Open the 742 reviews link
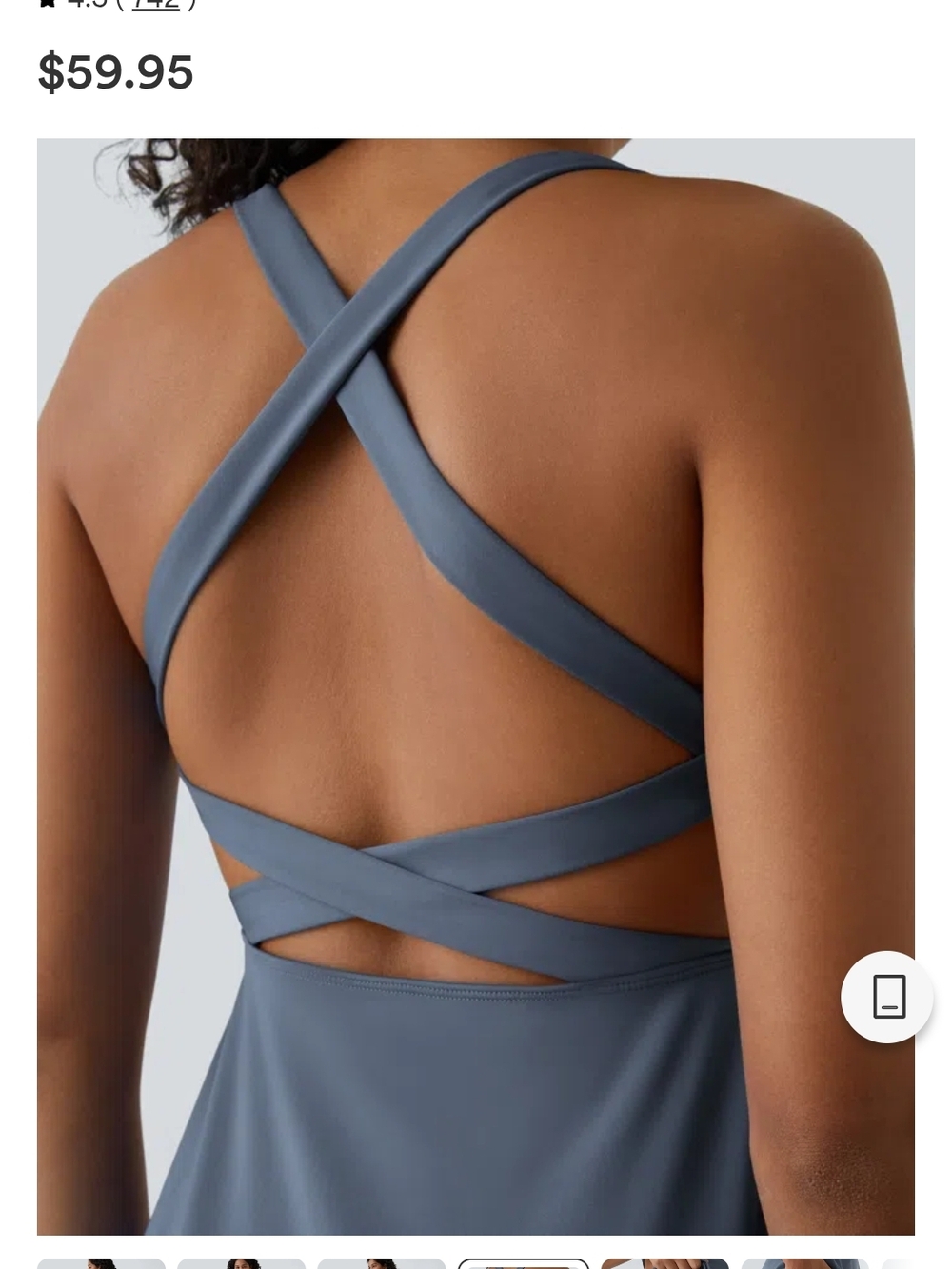 point(154,4)
